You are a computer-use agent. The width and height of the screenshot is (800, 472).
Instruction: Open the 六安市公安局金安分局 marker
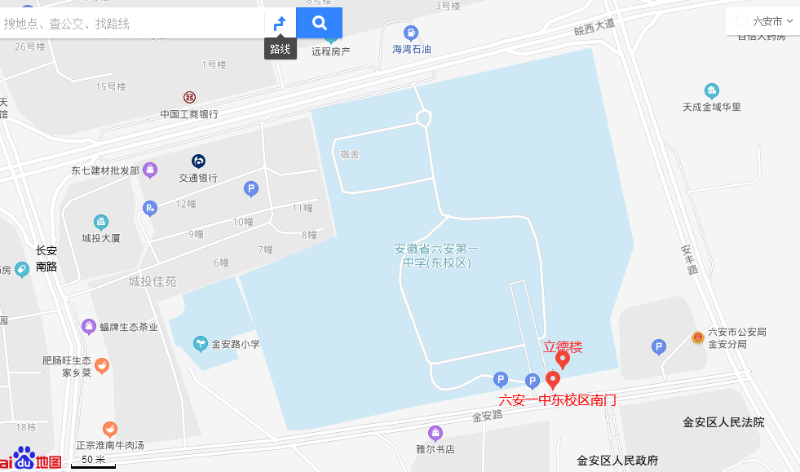click(x=697, y=338)
